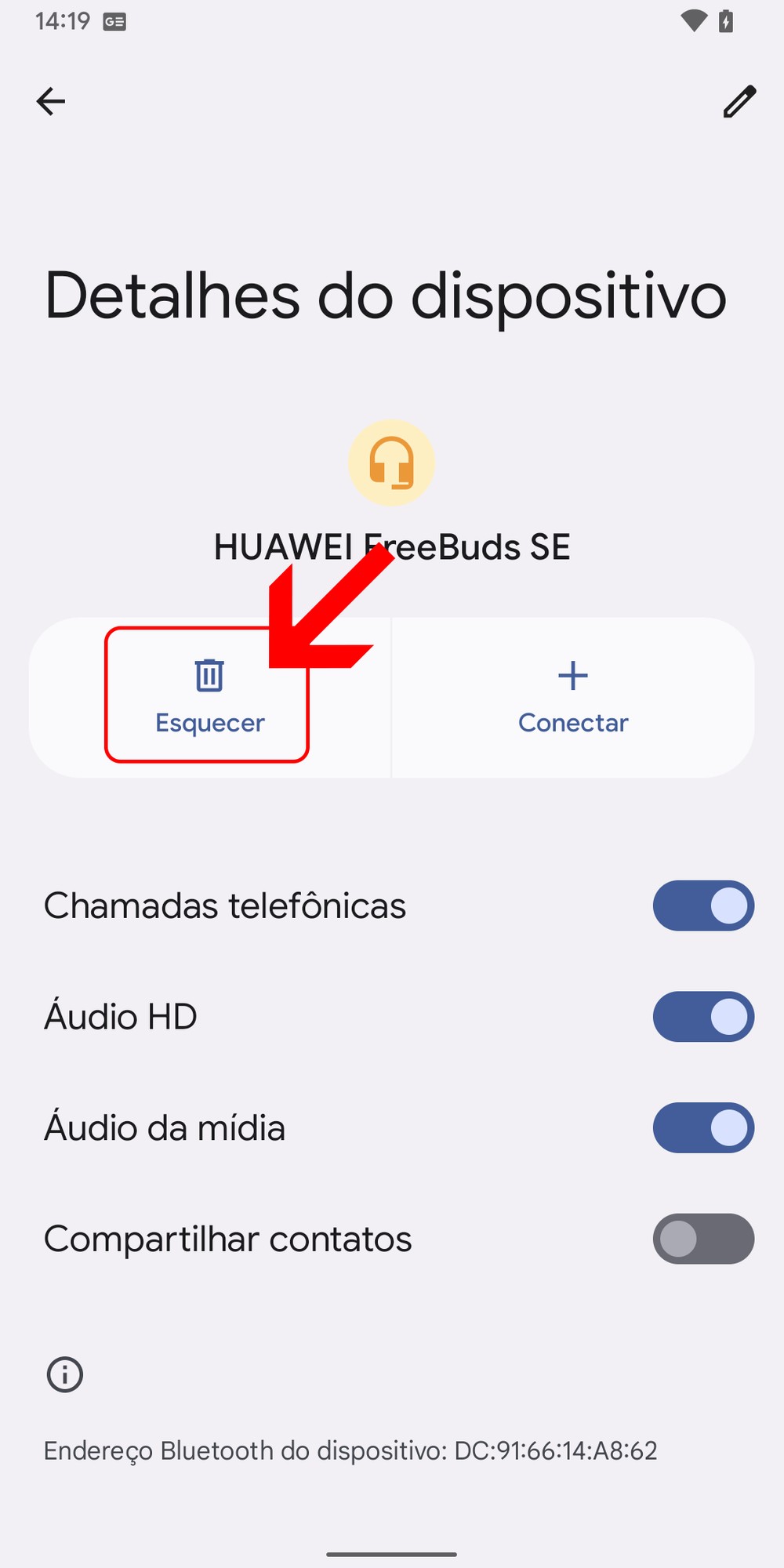Turn off Áudio HD
This screenshot has height=1568, width=784.
702,1017
